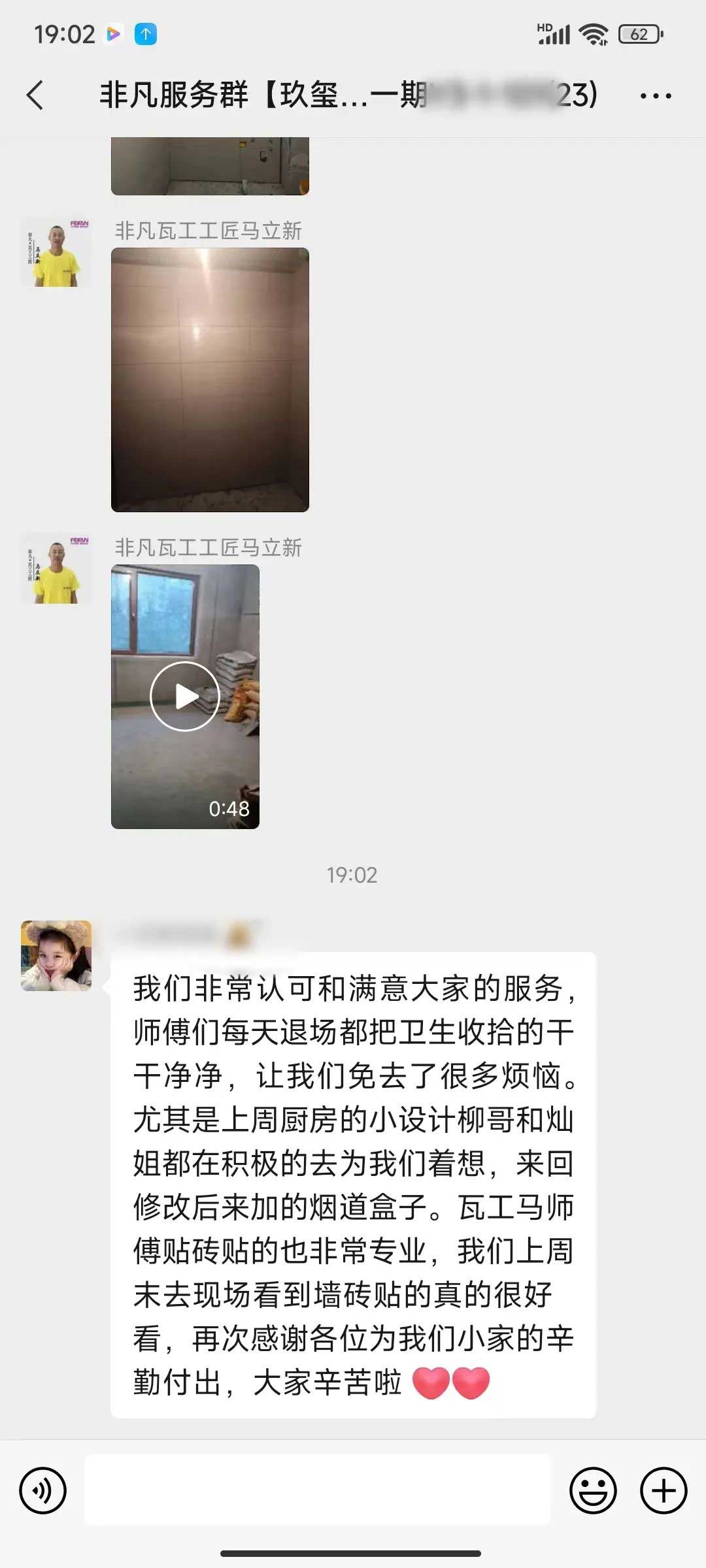Viewport: 706px width, 1568px height.
Task: Open the chat's three-dot menu
Action: (655, 96)
